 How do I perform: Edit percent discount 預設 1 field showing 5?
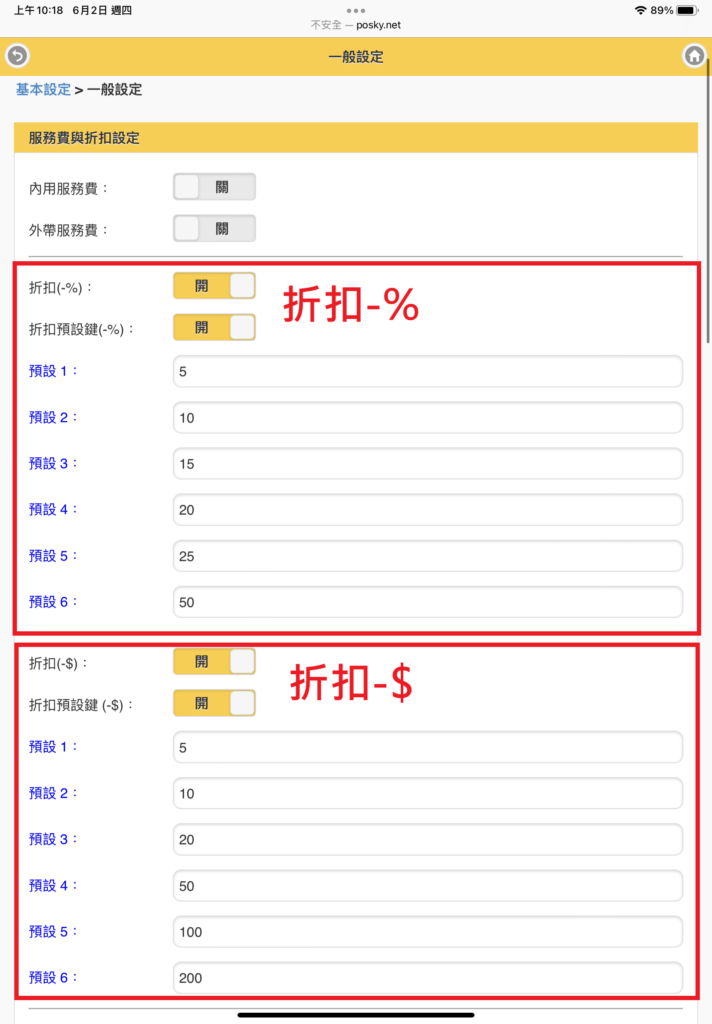428,372
